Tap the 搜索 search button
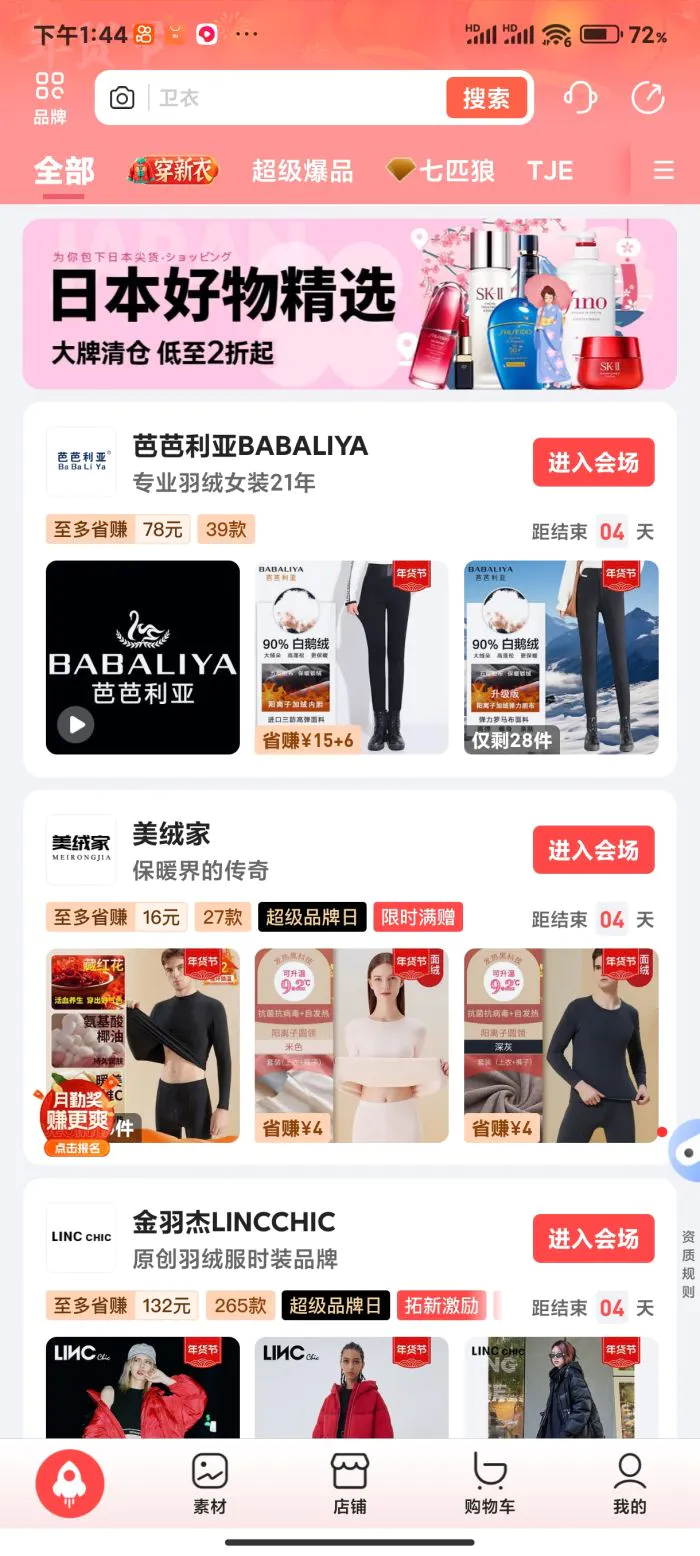This screenshot has height=1556, width=700. 486,98
